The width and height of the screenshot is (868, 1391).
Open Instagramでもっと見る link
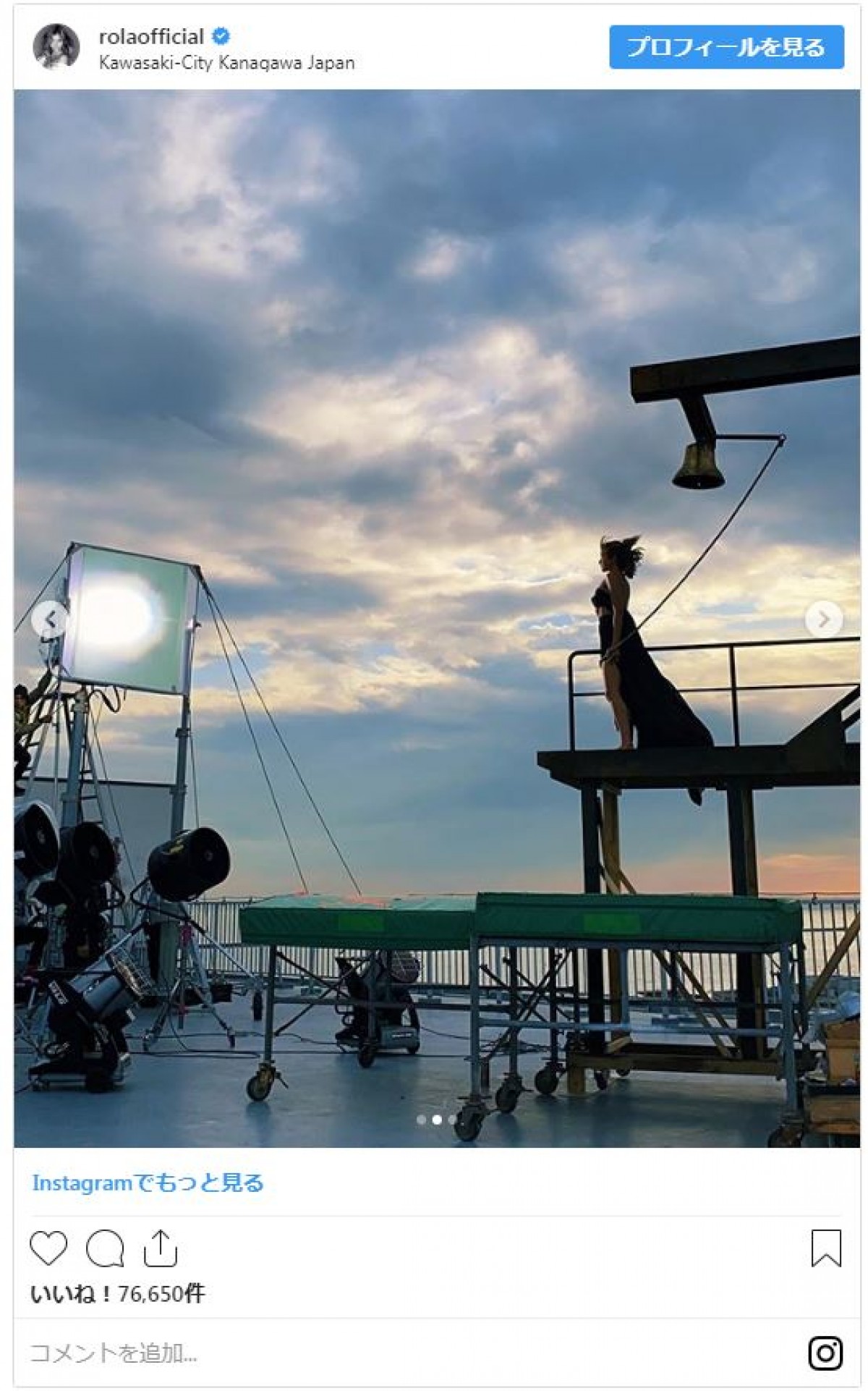coord(148,1183)
